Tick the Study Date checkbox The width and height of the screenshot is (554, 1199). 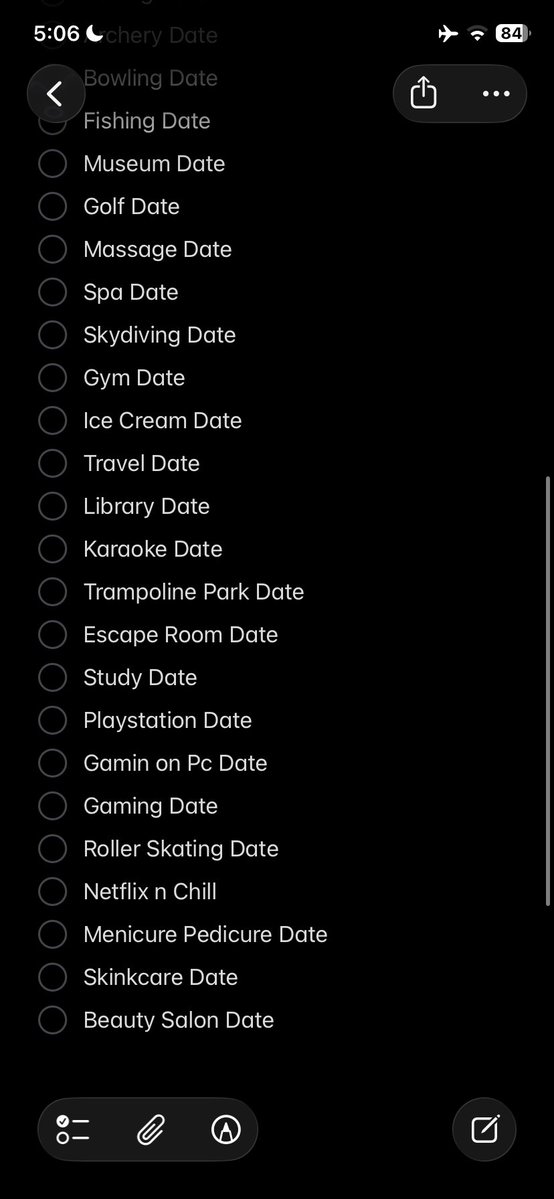point(53,677)
